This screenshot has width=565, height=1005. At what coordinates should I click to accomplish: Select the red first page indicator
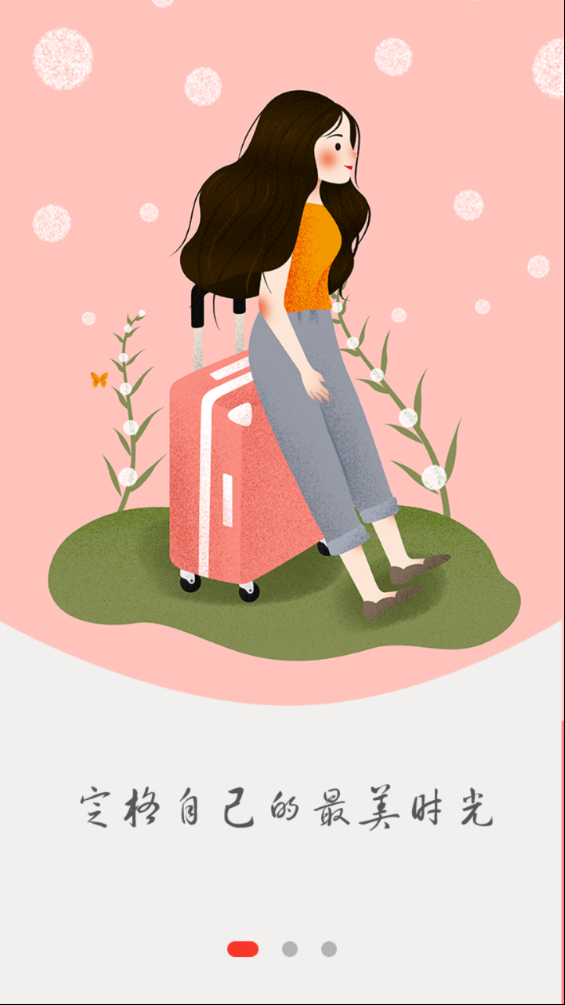[243, 949]
